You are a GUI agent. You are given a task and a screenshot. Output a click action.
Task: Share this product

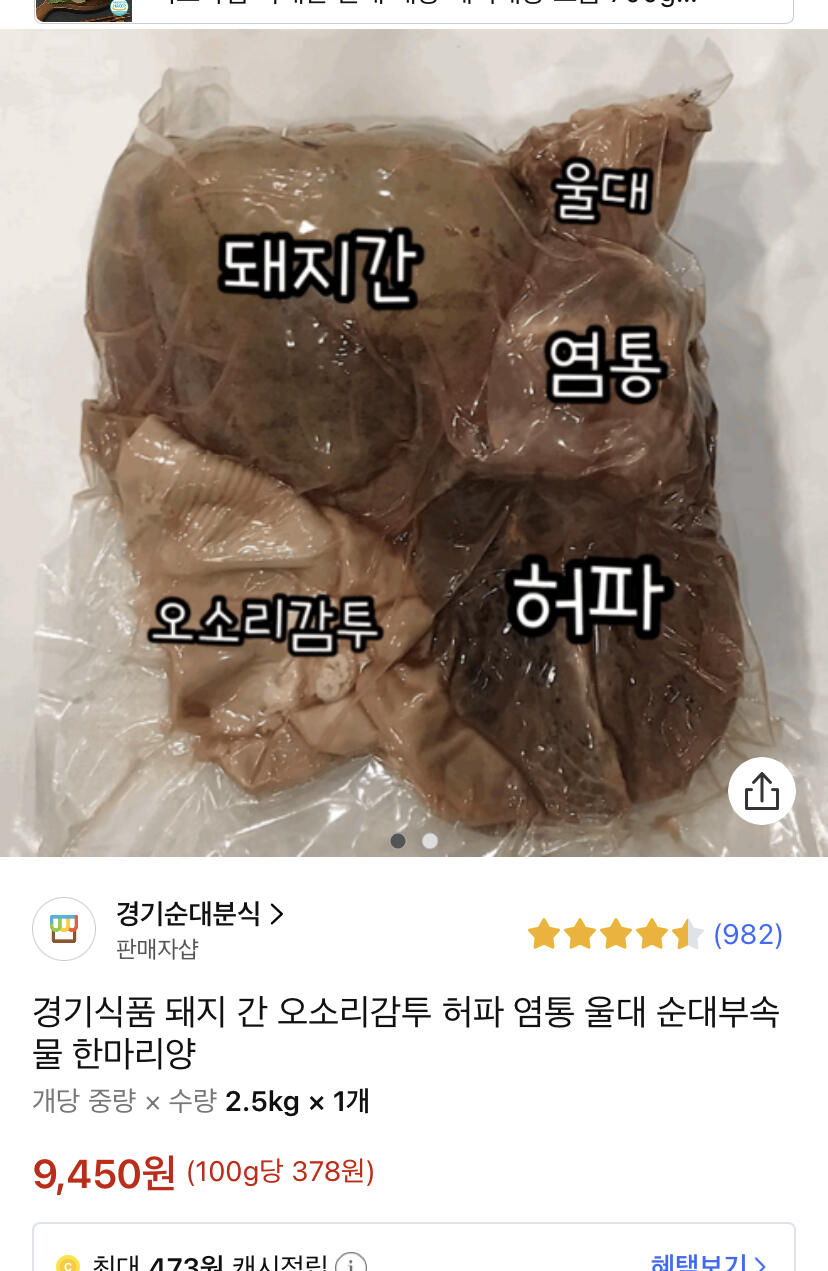[x=761, y=791]
